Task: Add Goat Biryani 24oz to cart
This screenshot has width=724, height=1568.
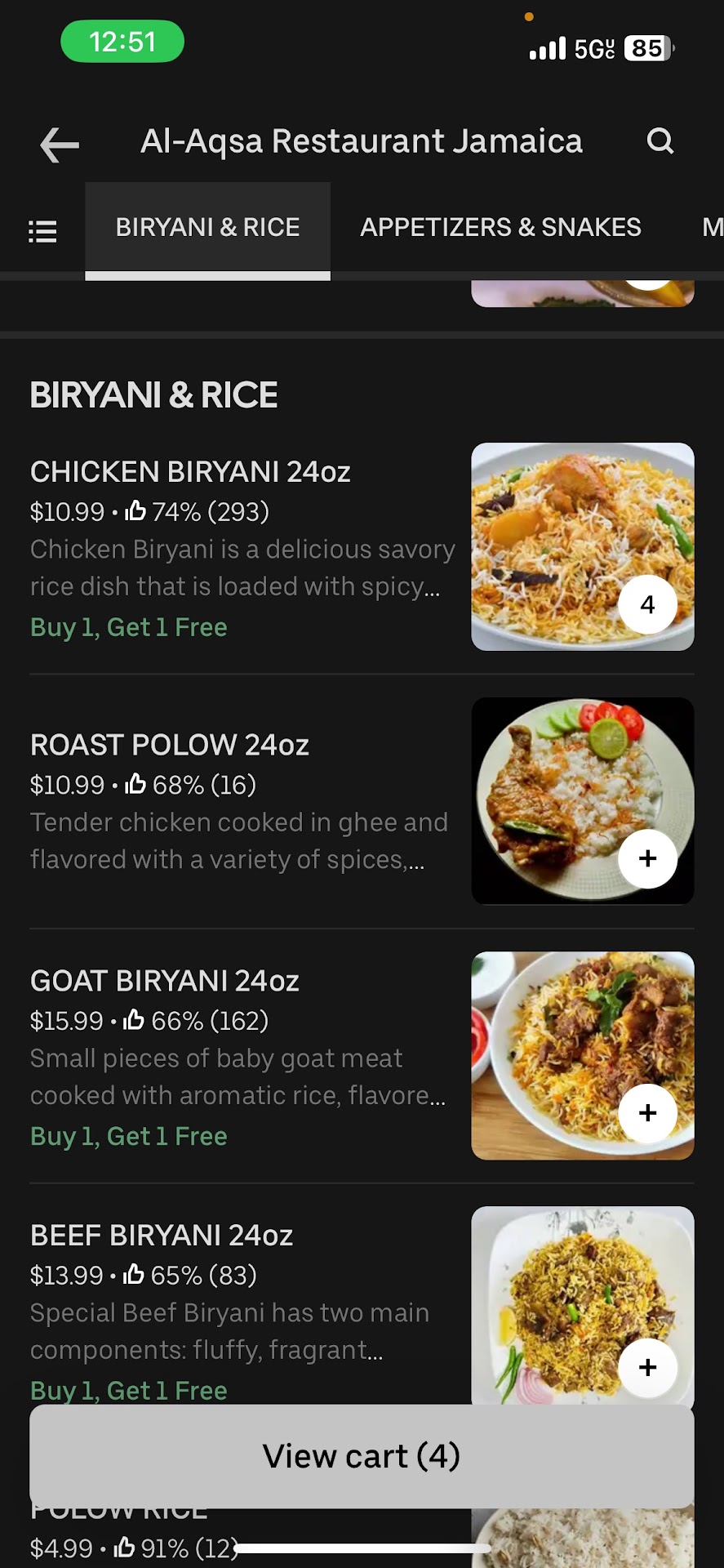Action: click(647, 1113)
